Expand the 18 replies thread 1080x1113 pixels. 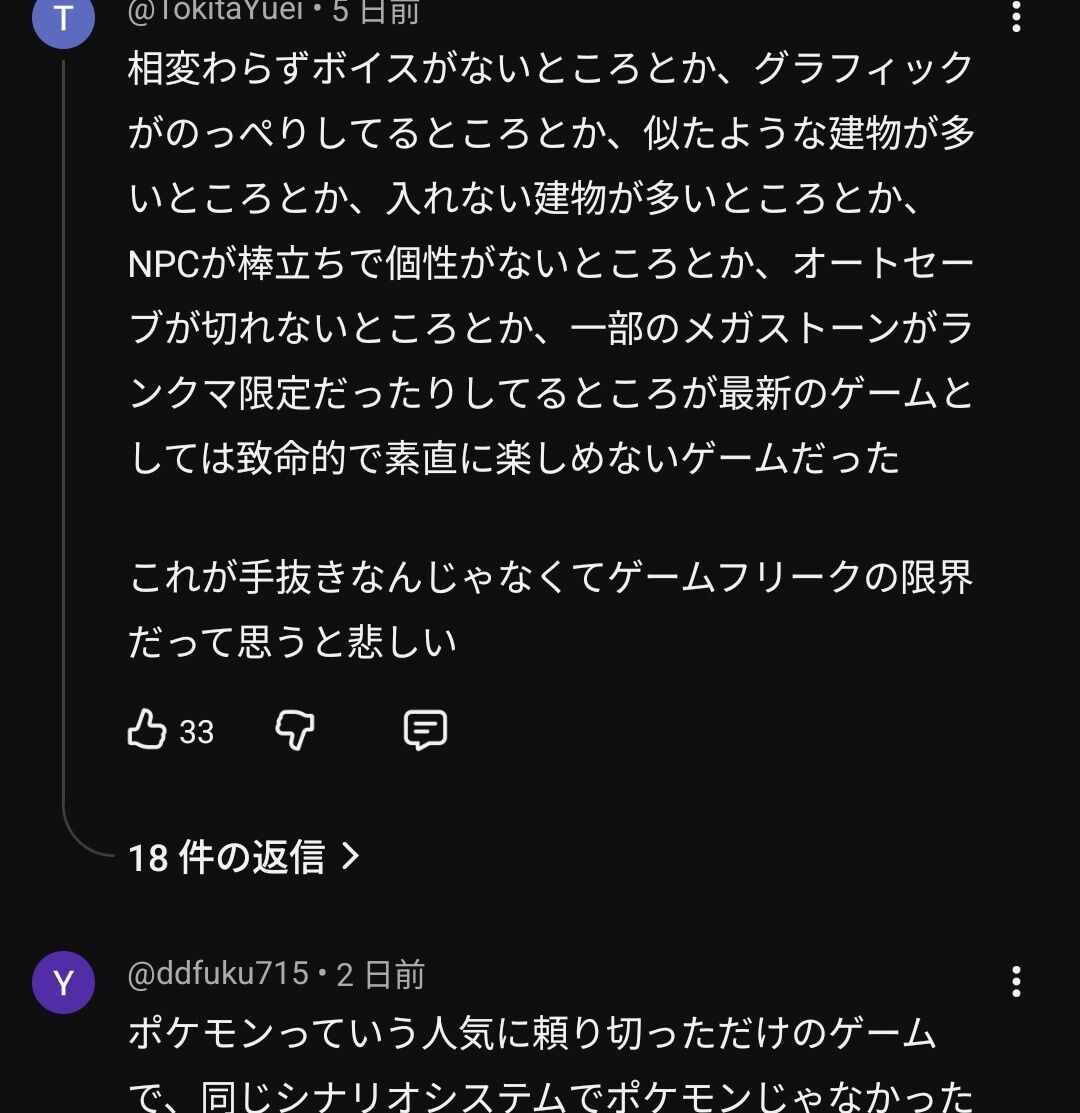coord(244,857)
